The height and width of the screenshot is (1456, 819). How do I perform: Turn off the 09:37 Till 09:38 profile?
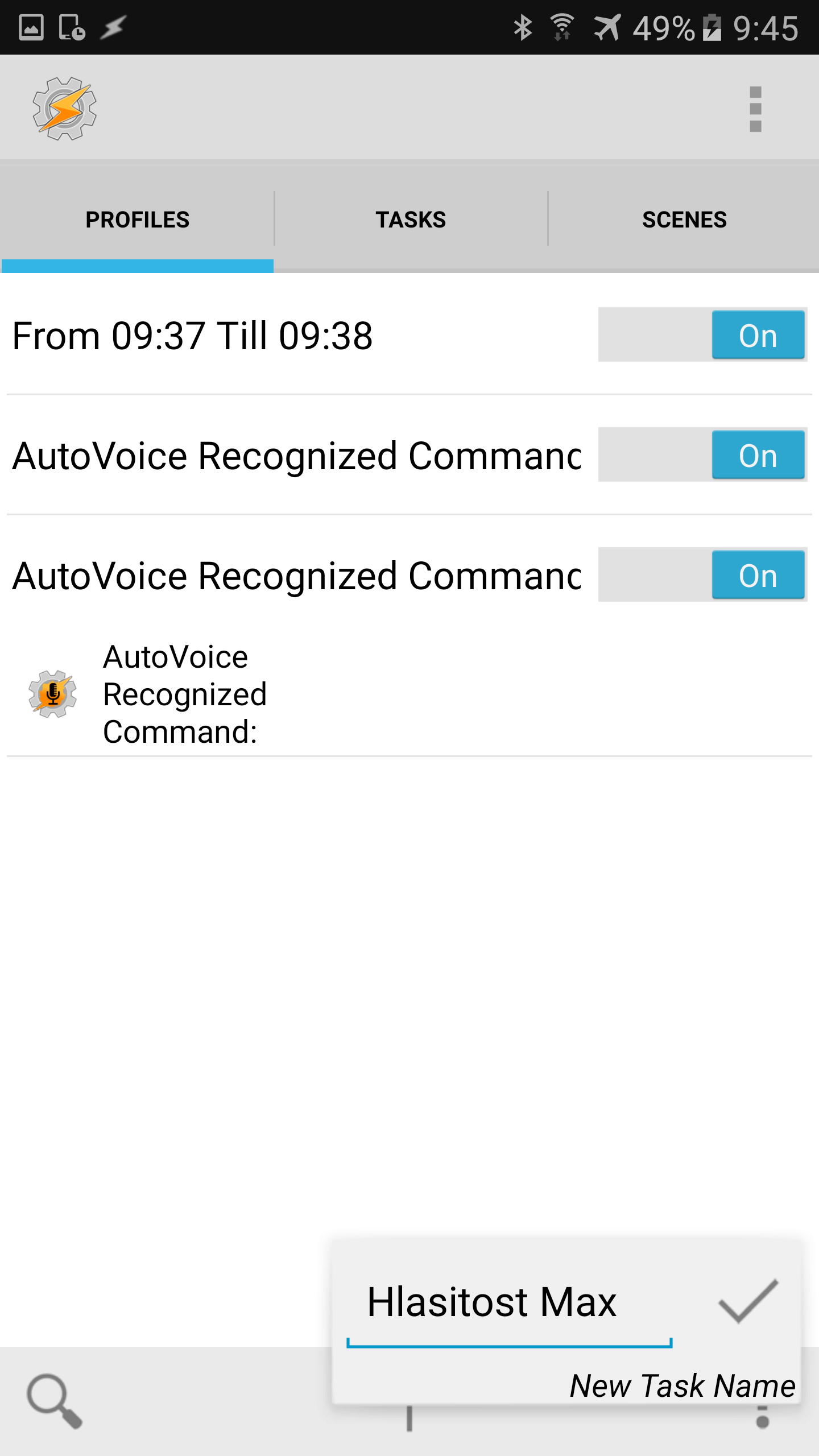coord(702,334)
